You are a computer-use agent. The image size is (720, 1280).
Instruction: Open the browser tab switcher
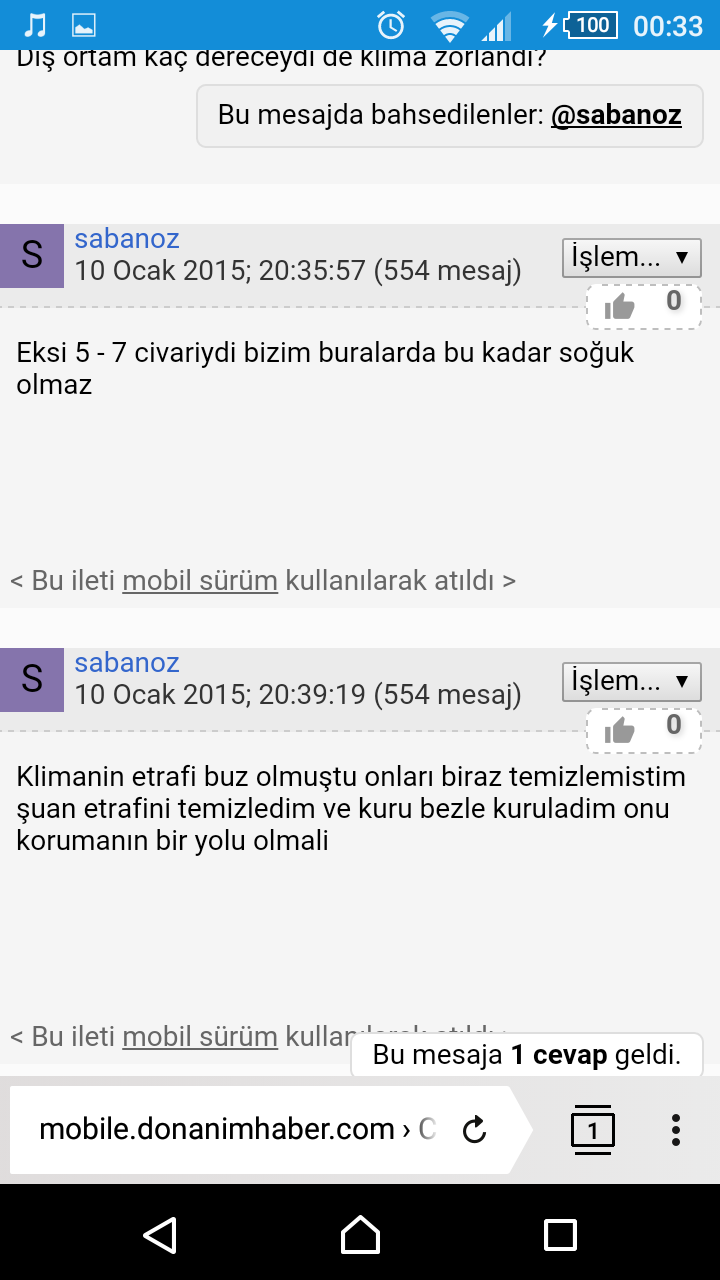coord(593,1130)
